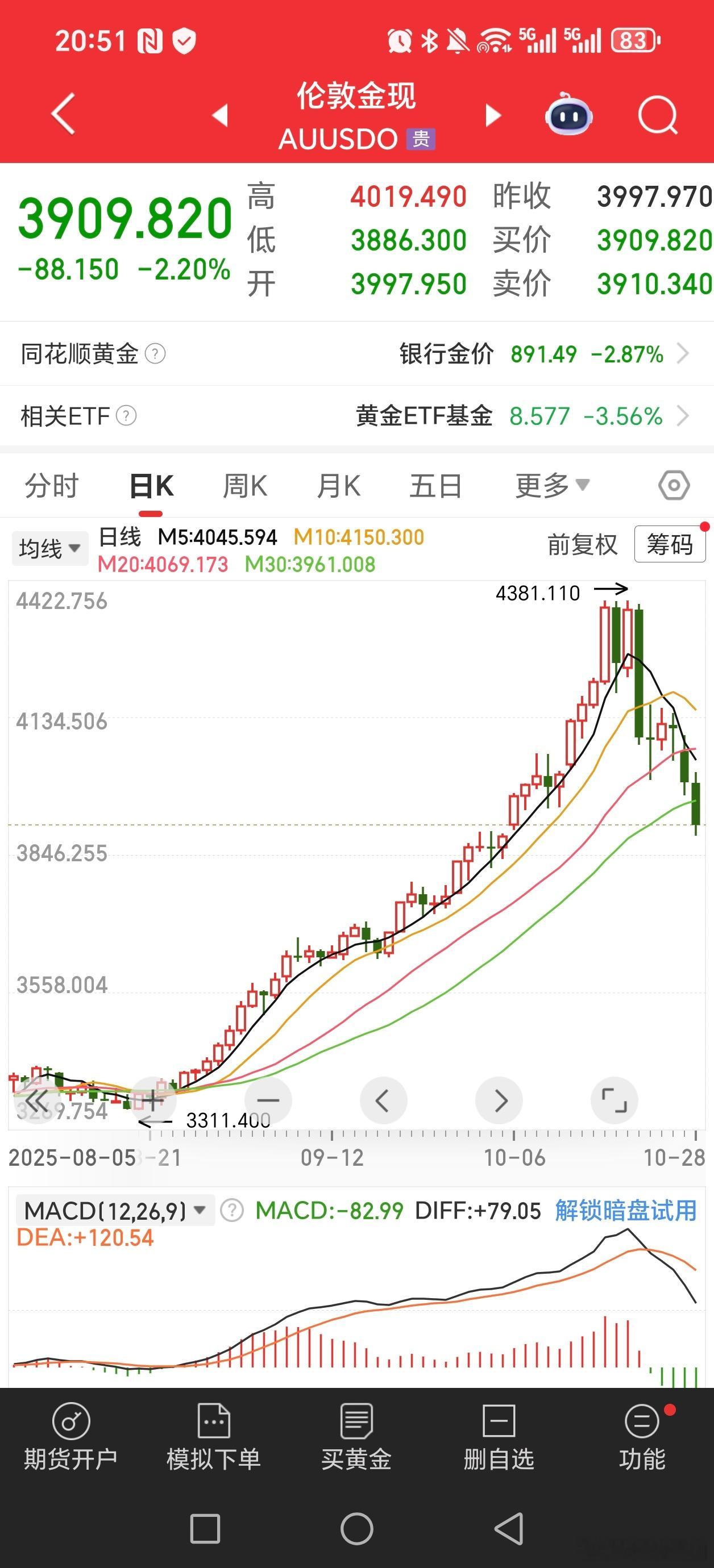Tap the chart settings target icon
This screenshot has width=714, height=1568.
[x=674, y=484]
